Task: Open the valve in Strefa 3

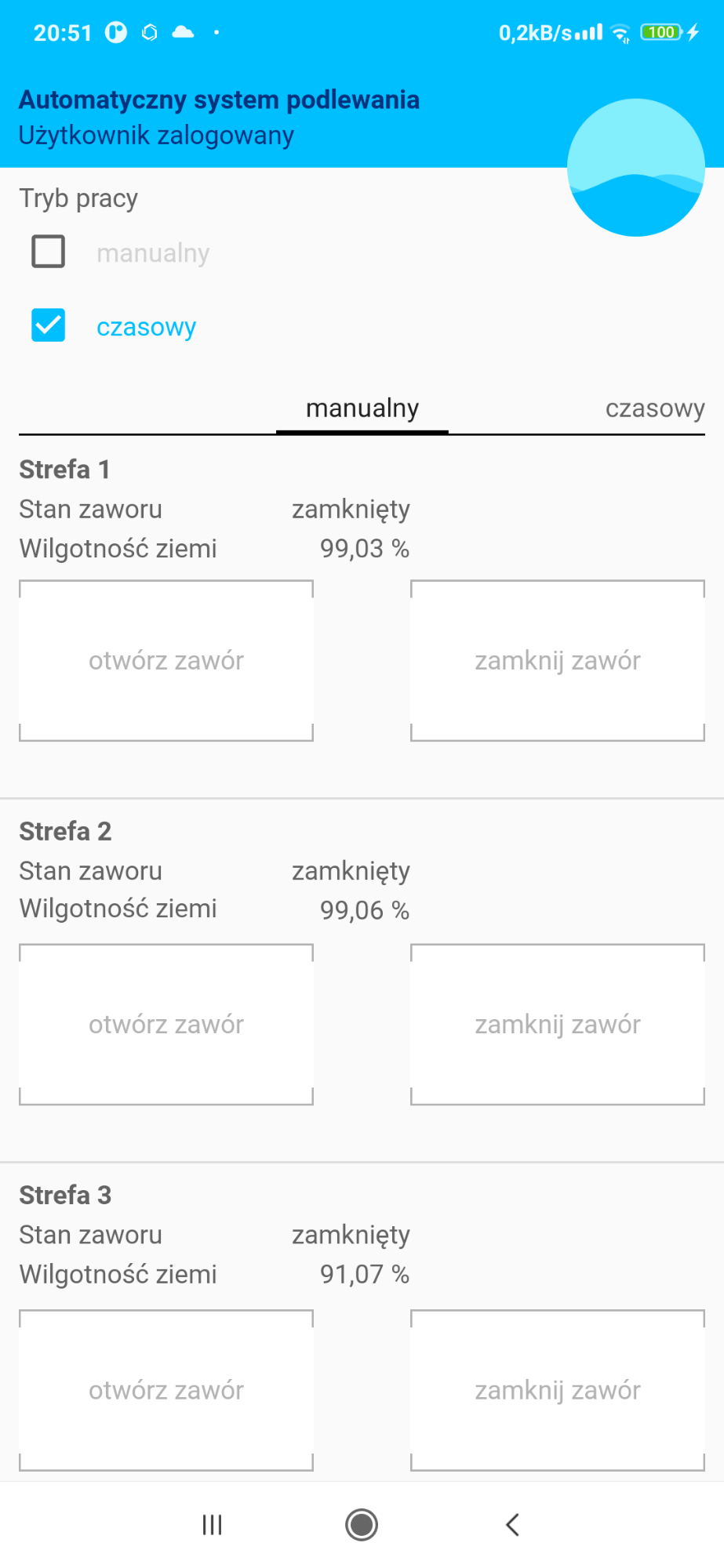Action: click(166, 1390)
